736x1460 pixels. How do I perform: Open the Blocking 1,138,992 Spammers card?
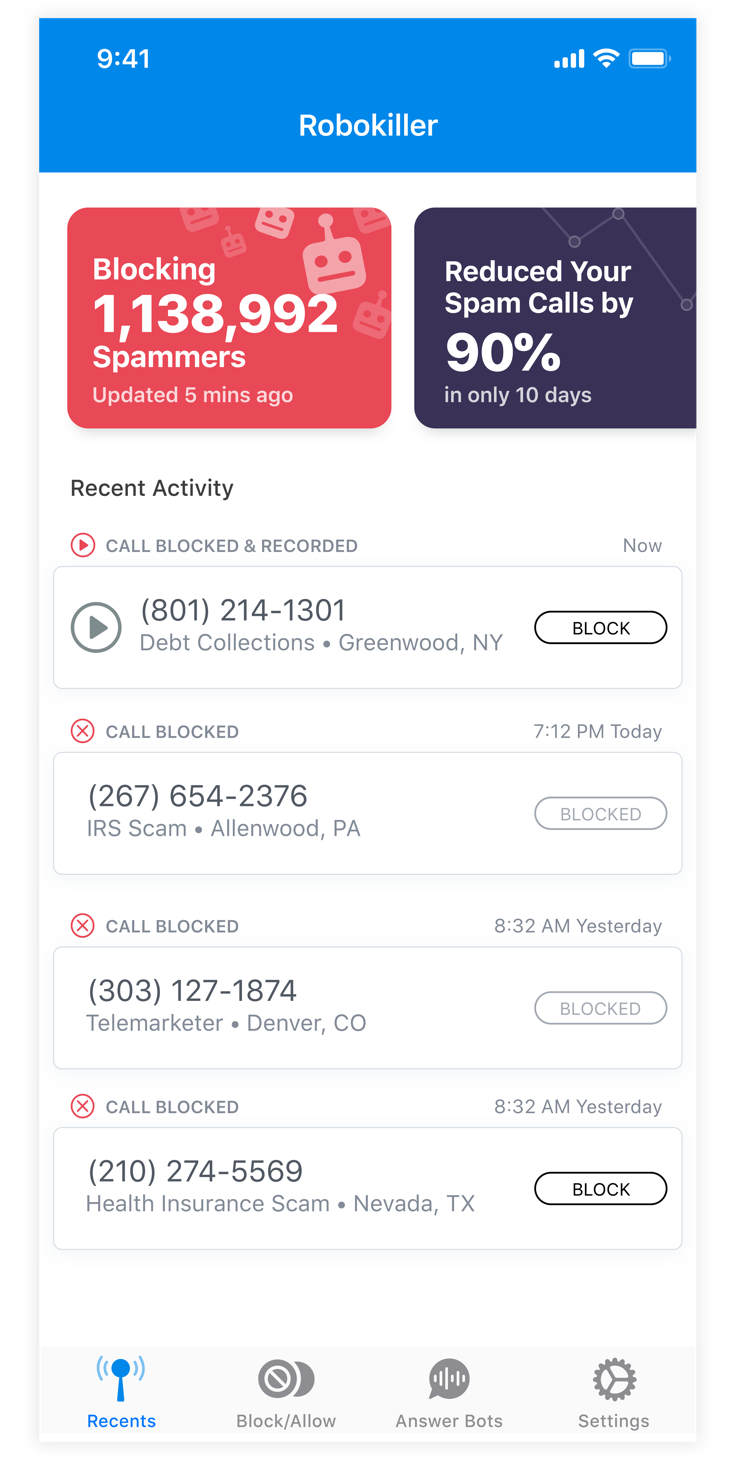click(229, 318)
